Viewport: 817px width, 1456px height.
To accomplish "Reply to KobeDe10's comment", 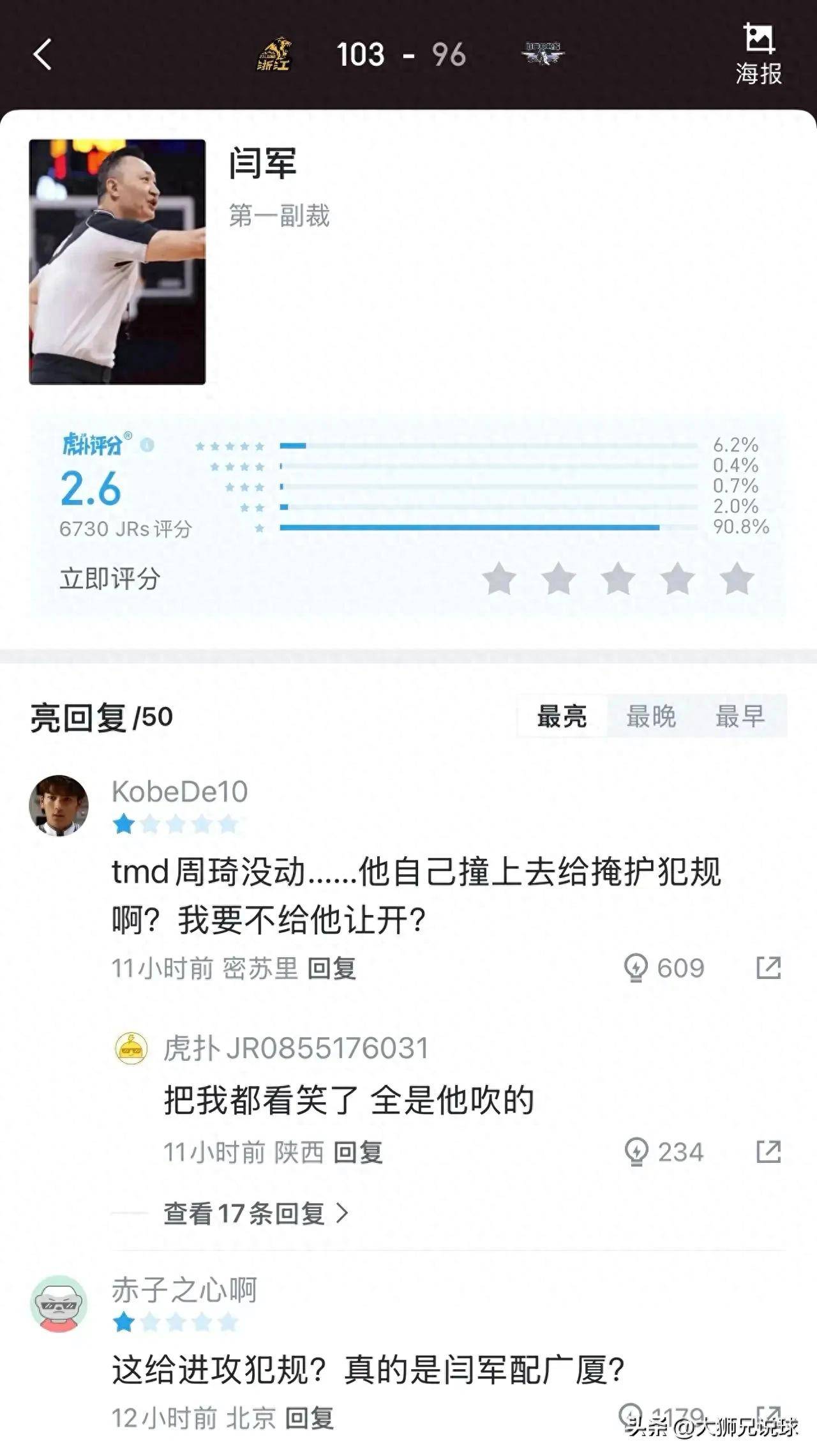I will click(331, 969).
